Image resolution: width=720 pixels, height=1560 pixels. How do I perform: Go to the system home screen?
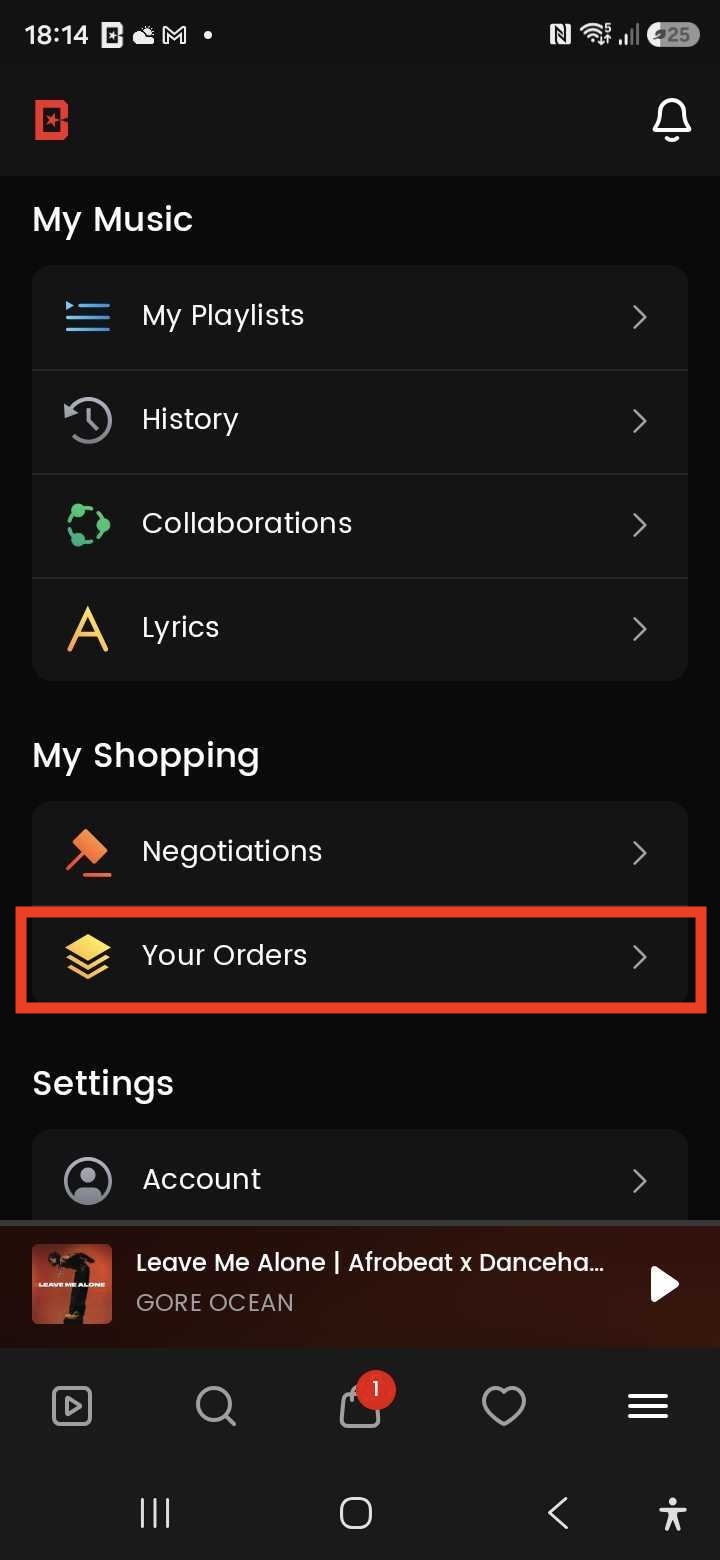356,1513
